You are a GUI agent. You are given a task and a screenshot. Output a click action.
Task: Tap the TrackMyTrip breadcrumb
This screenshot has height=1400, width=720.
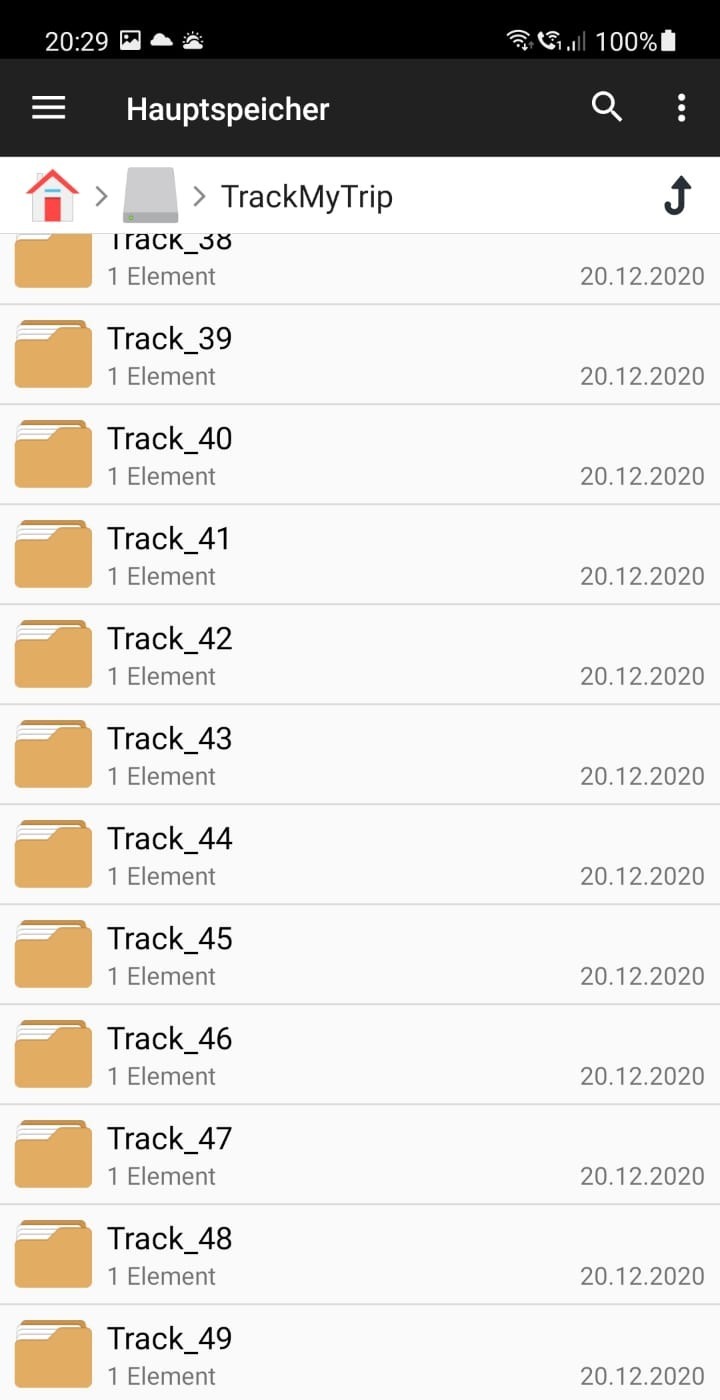pos(307,196)
